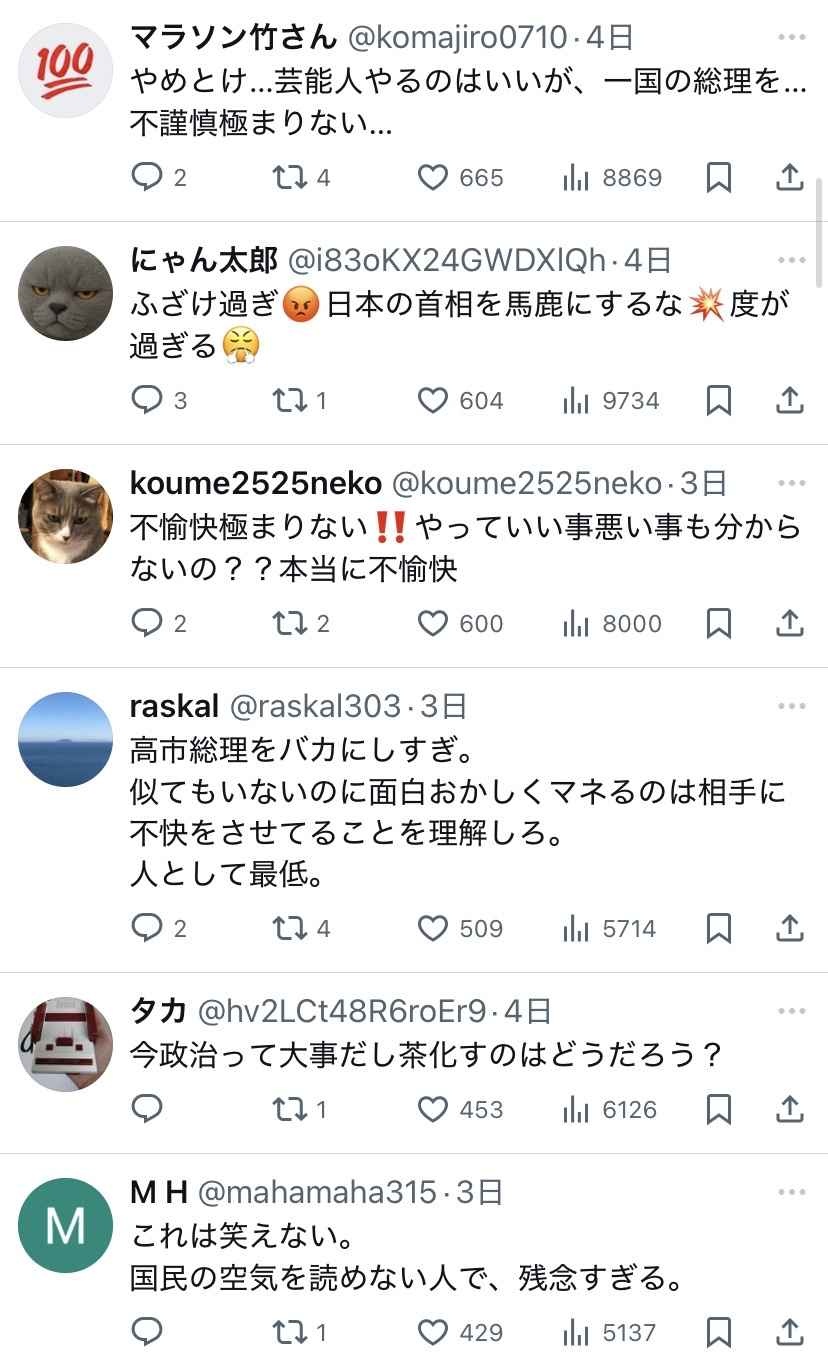The height and width of the screenshot is (1353, 828).
Task: Open the more options on raskal's reply
Action: pos(791,707)
